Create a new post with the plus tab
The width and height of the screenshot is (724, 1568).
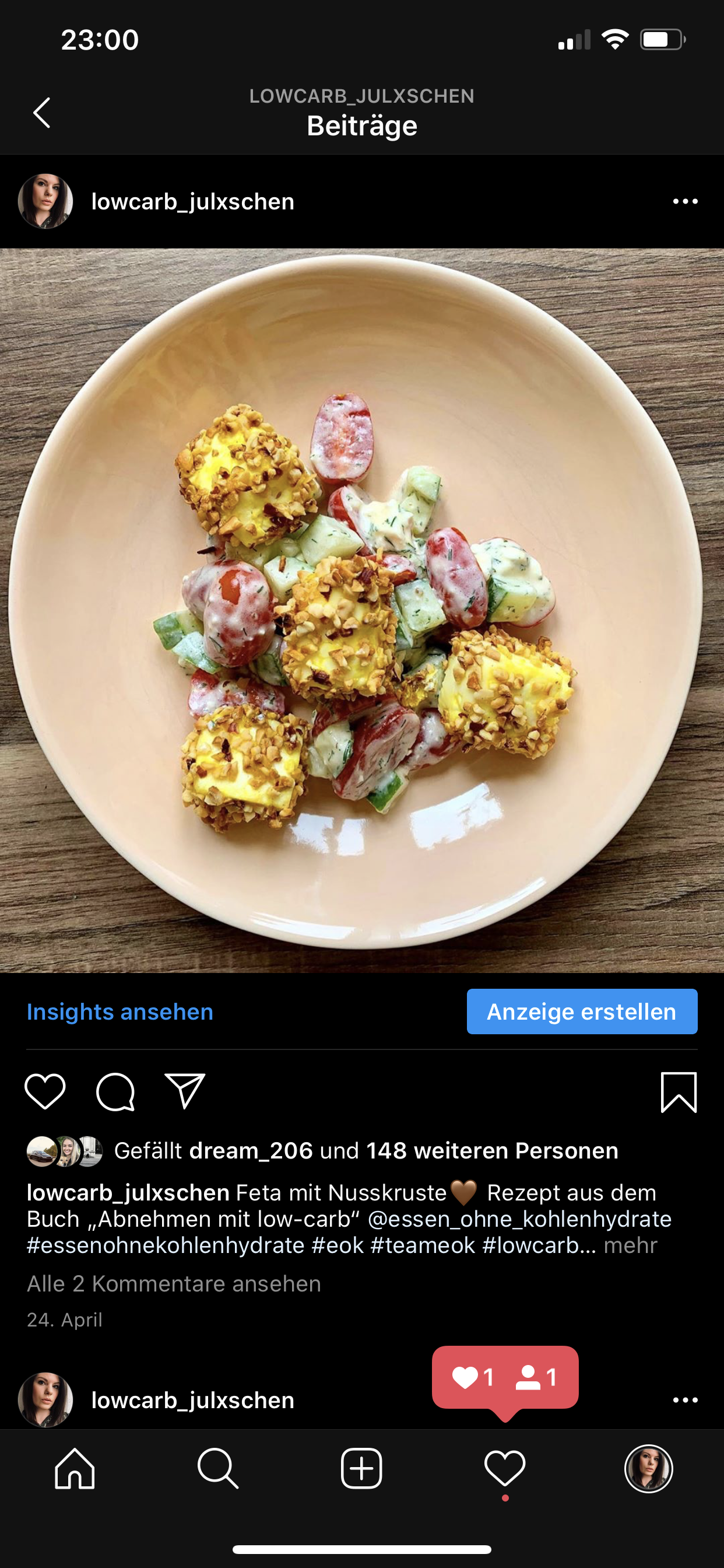361,1469
